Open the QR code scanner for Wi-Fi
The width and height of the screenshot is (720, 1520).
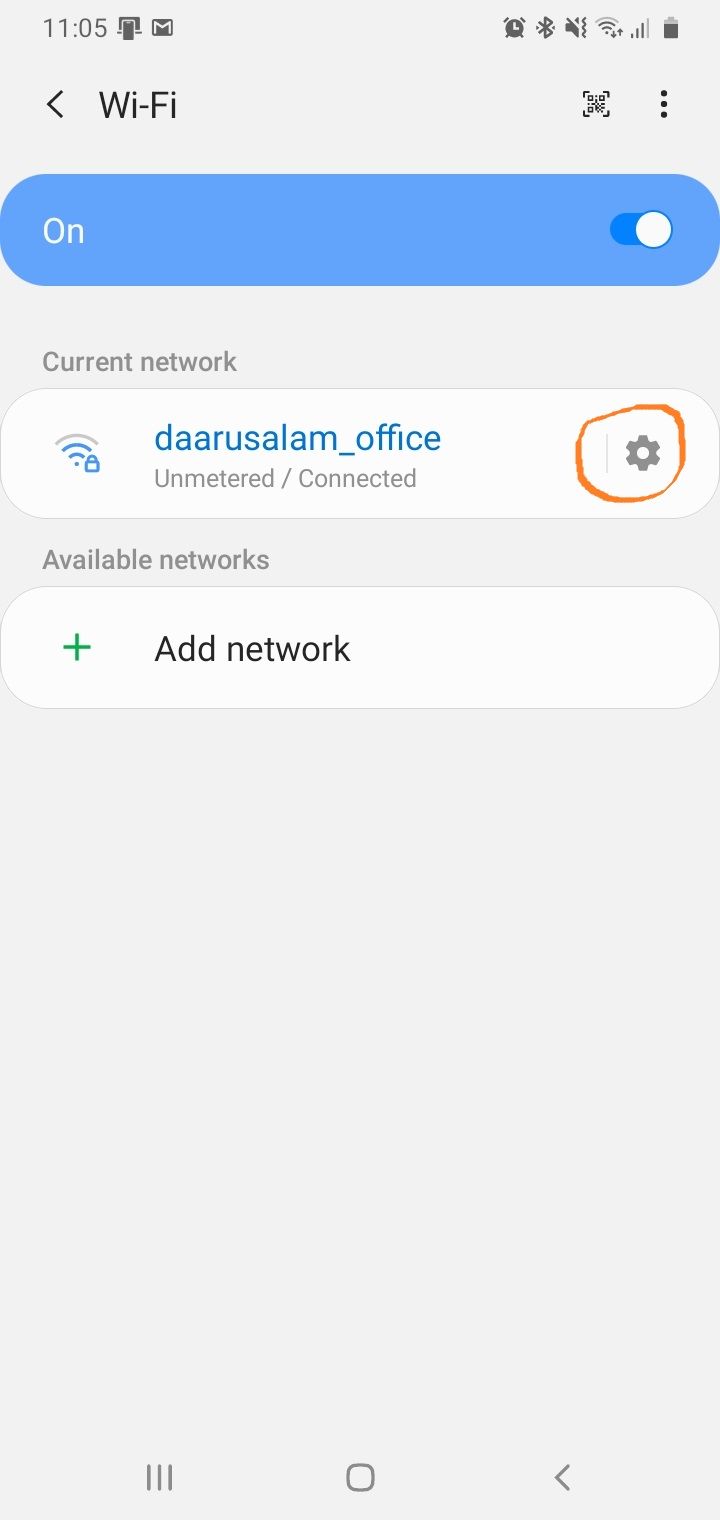[595, 103]
